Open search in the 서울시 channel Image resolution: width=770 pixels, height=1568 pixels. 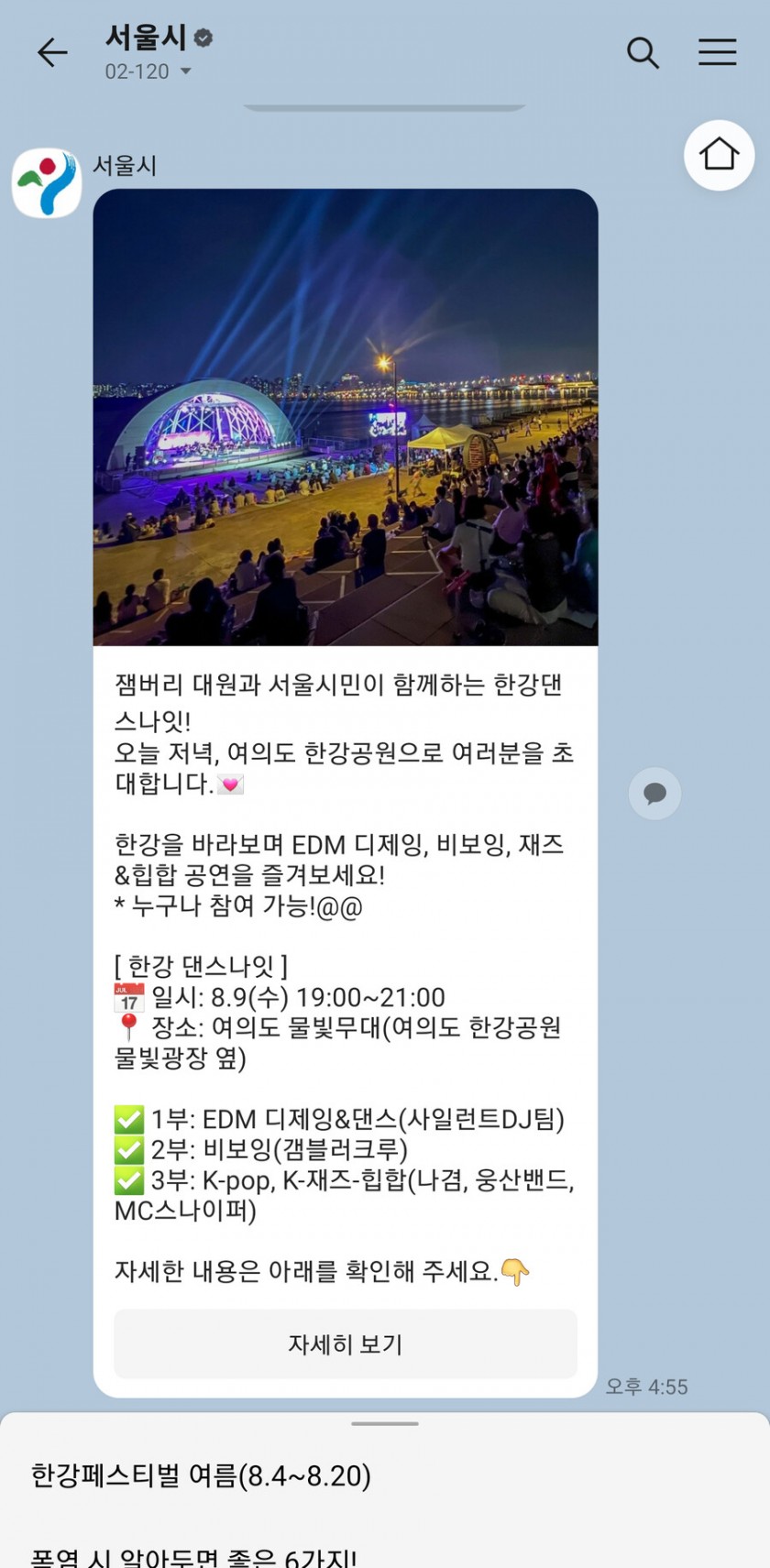click(x=643, y=53)
